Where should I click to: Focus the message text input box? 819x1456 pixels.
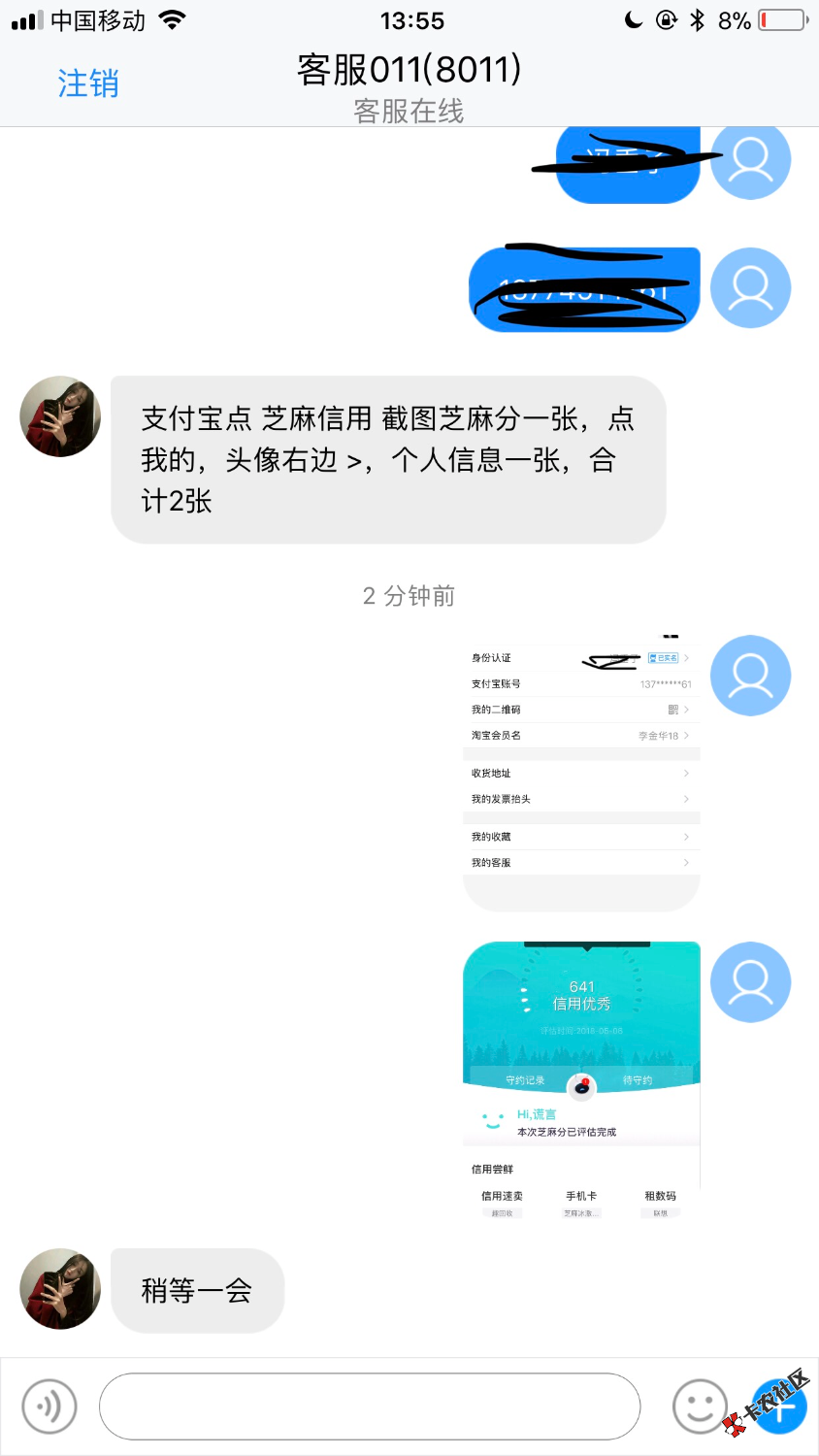pyautogui.click(x=370, y=1406)
